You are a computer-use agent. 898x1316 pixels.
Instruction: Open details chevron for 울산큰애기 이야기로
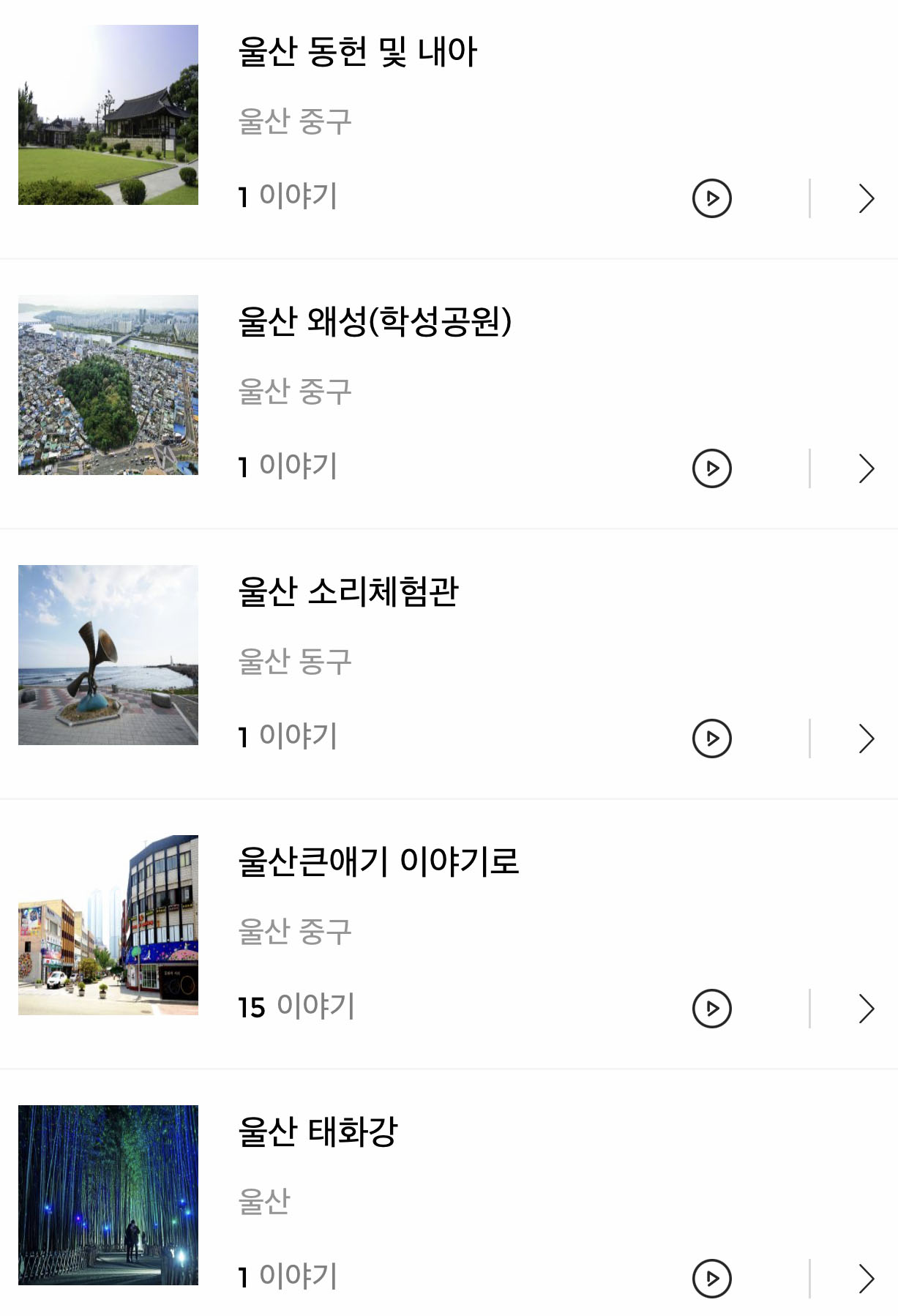pyautogui.click(x=866, y=1009)
